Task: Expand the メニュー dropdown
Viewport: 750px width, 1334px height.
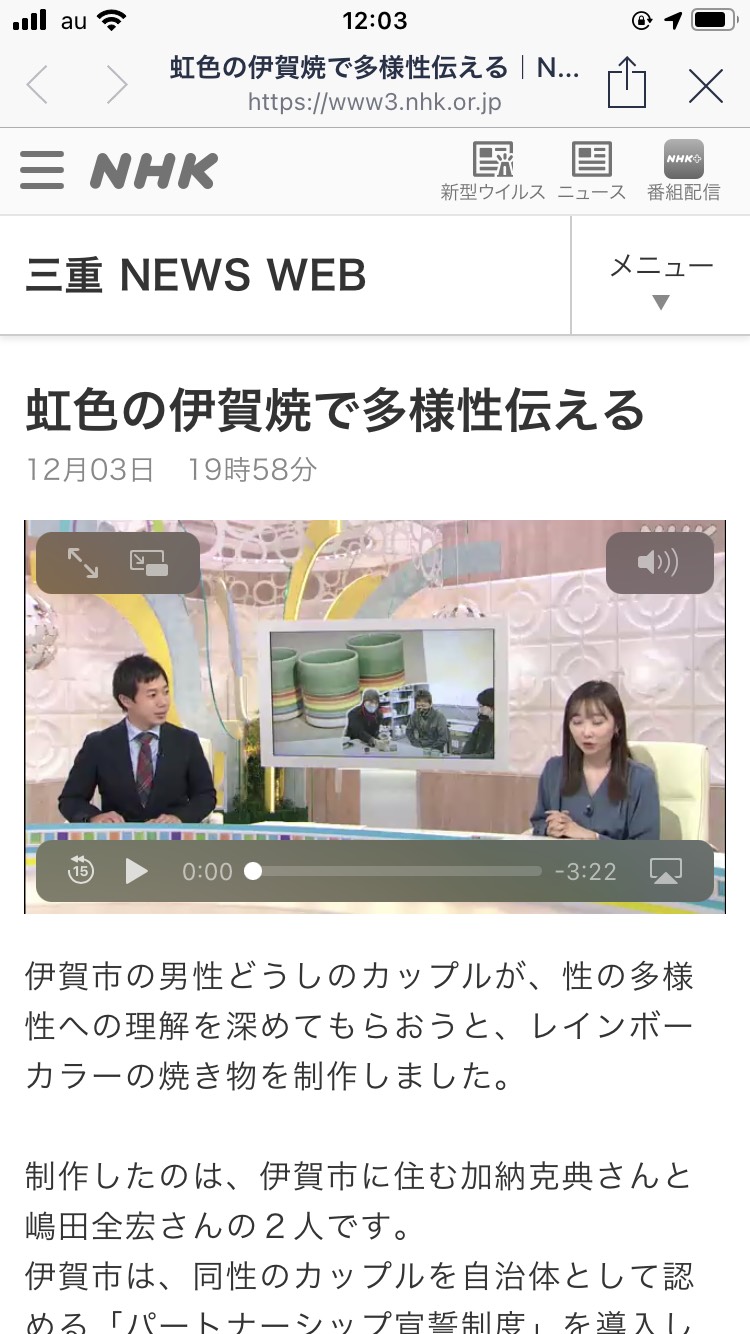Action: (x=661, y=276)
